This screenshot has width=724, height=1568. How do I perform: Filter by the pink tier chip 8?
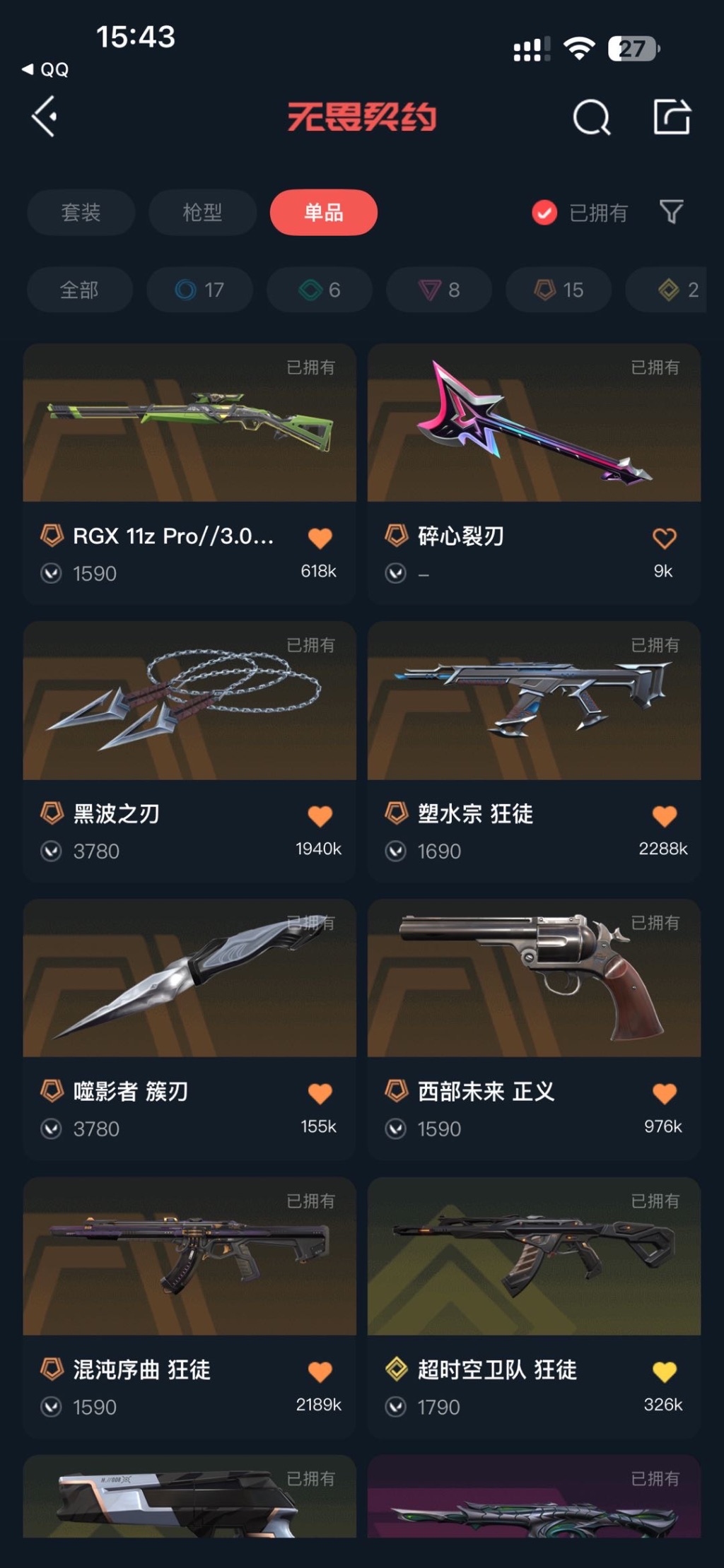[439, 290]
